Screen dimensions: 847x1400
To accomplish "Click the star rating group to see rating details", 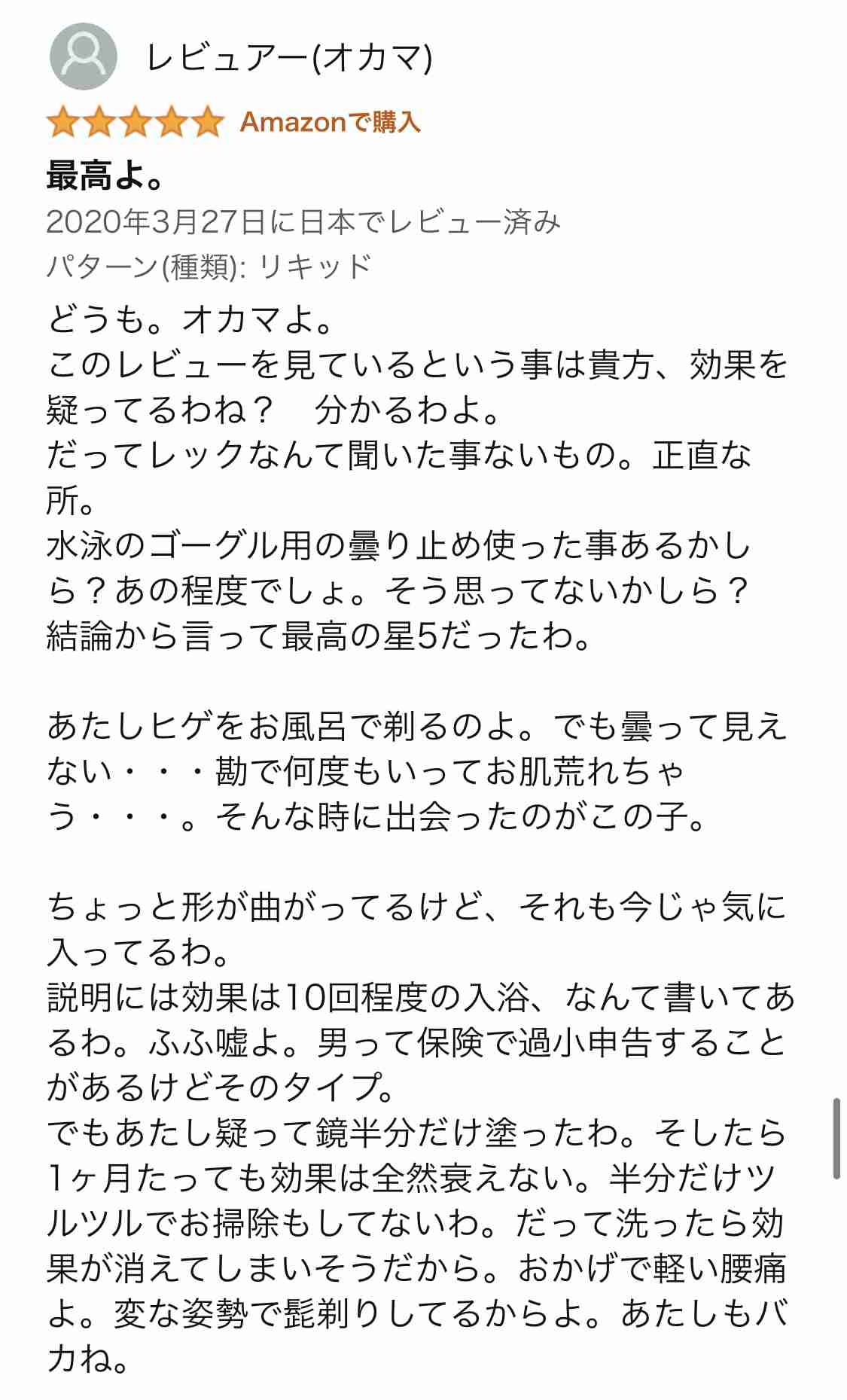I will pyautogui.click(x=136, y=121).
